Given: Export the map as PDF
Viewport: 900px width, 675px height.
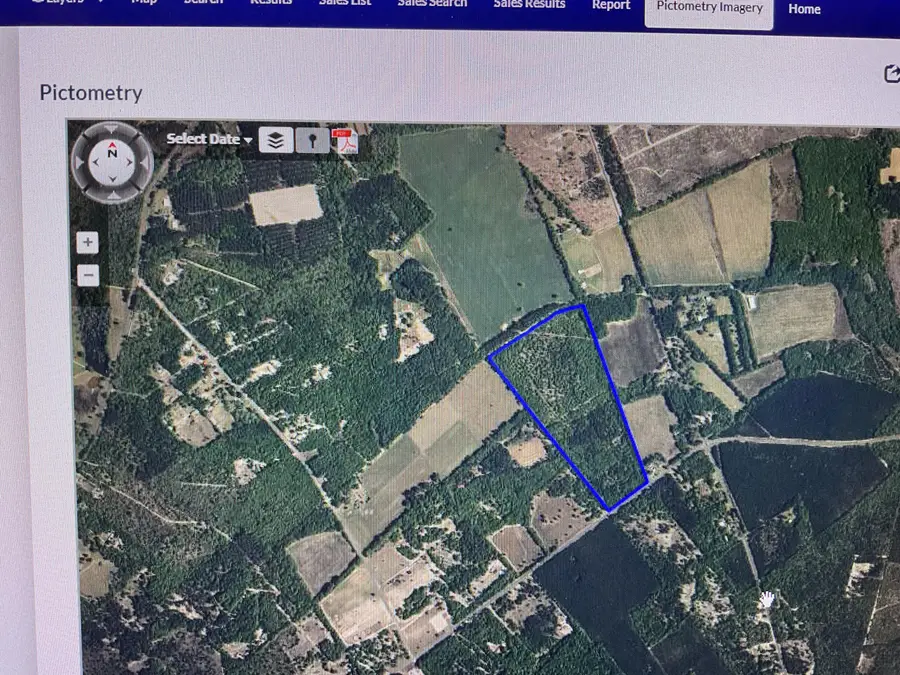Looking at the screenshot, I should pos(345,141).
